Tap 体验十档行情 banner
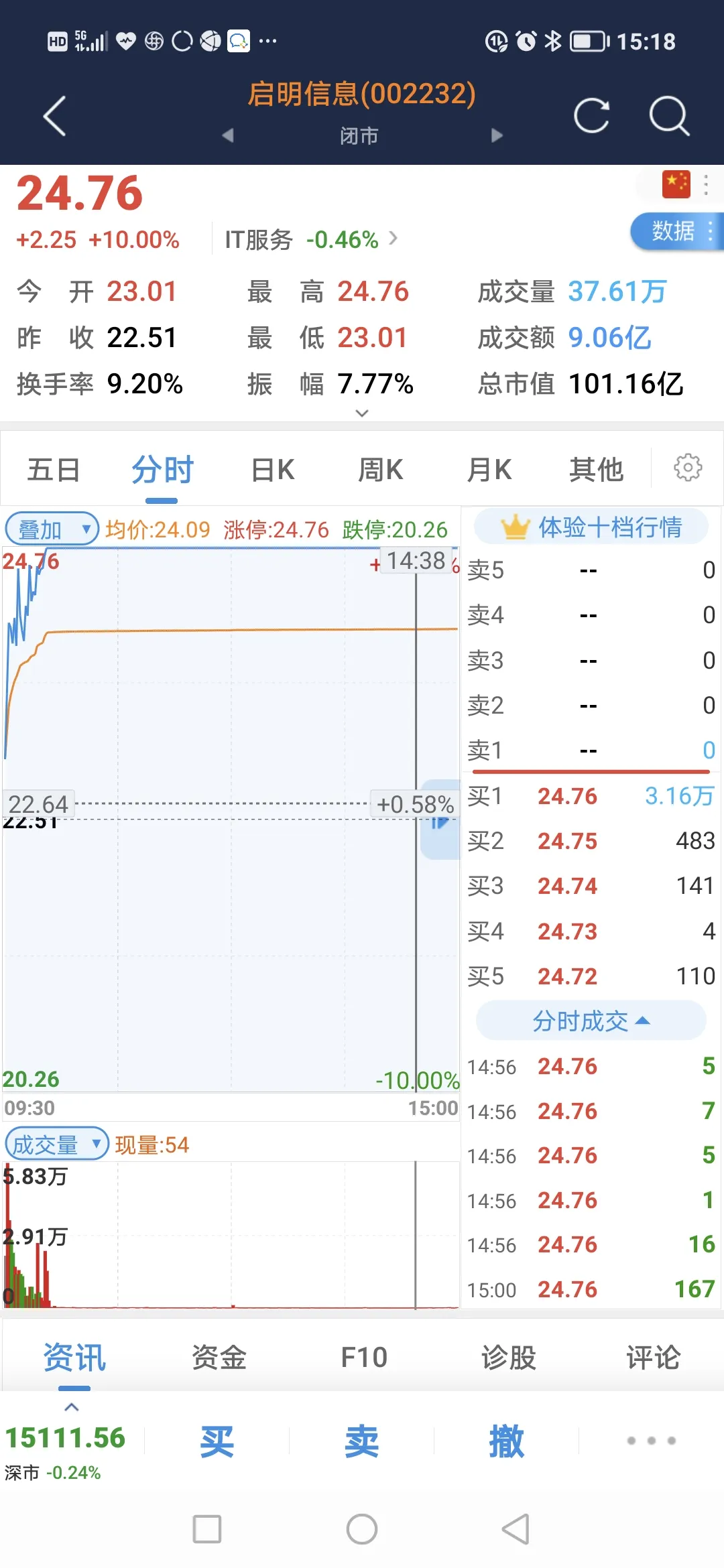 tap(591, 527)
